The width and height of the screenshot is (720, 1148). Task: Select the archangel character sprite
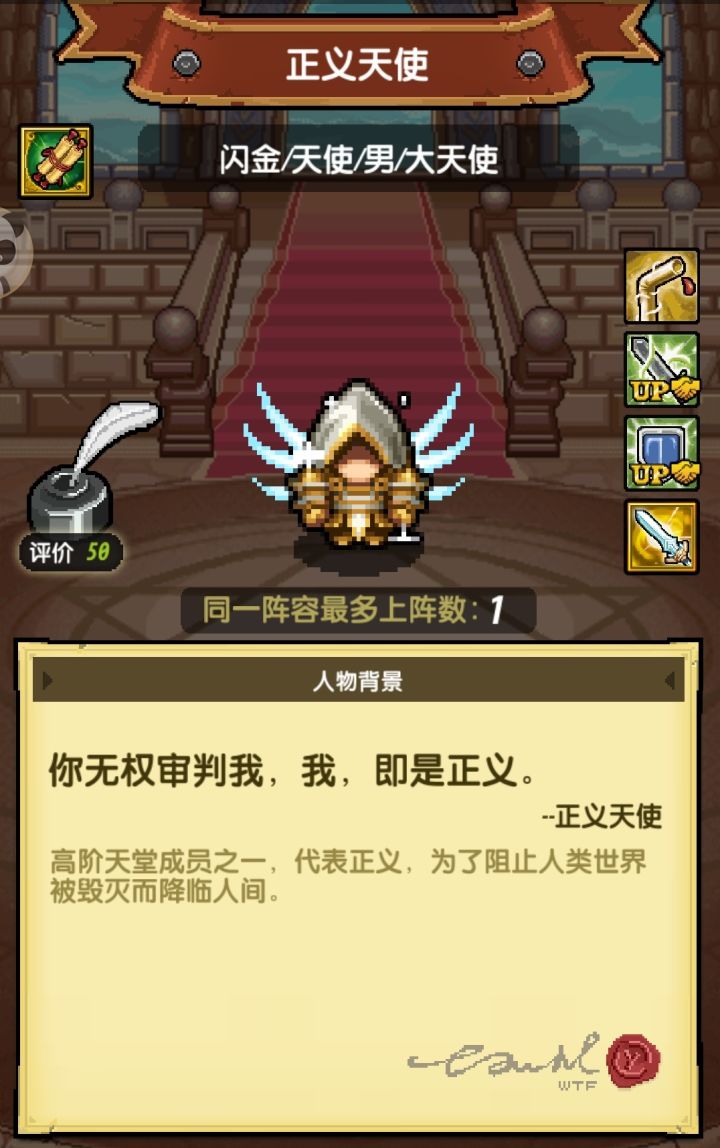(x=360, y=470)
